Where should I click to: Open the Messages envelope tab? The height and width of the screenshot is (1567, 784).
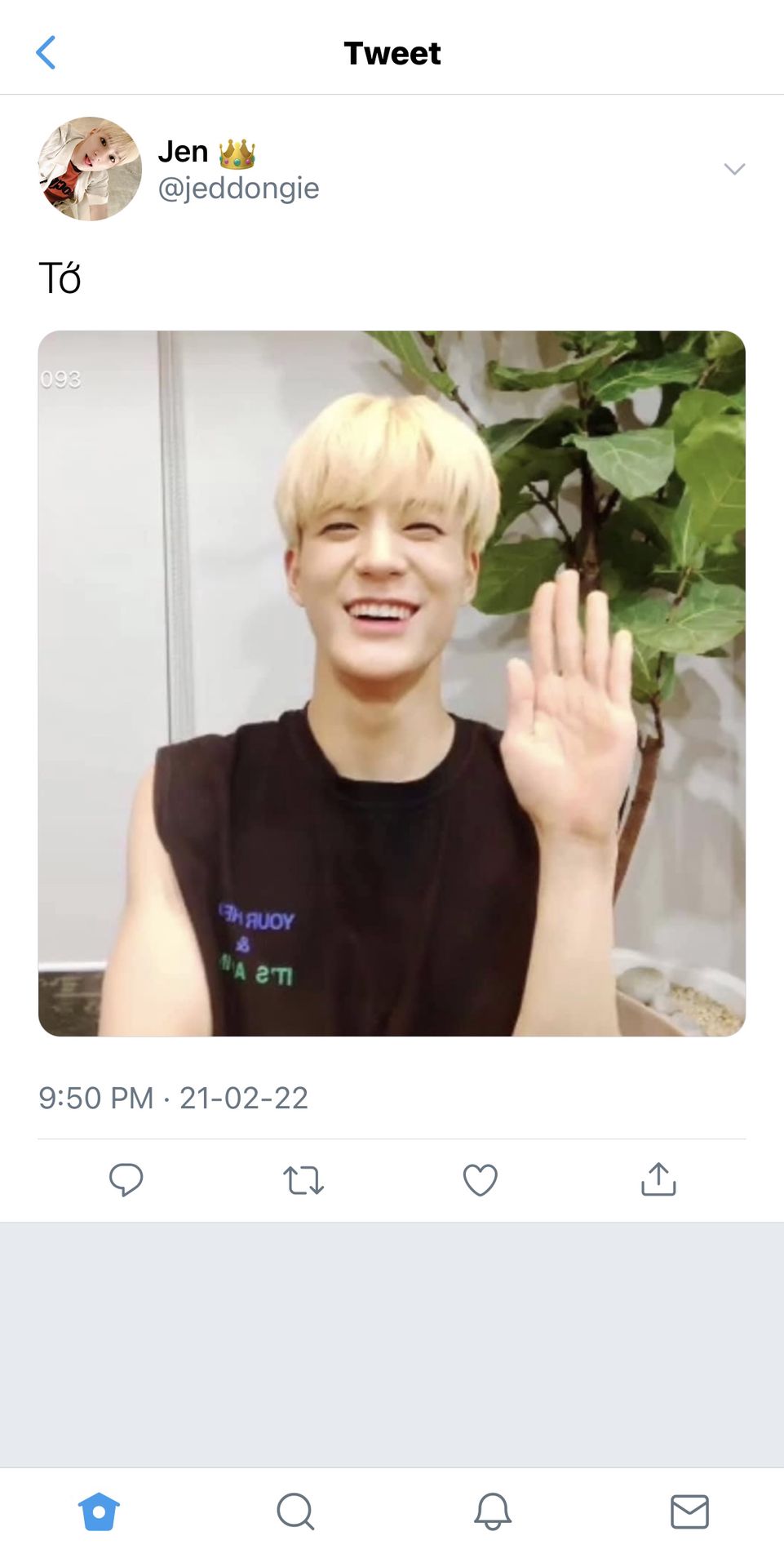[689, 1512]
